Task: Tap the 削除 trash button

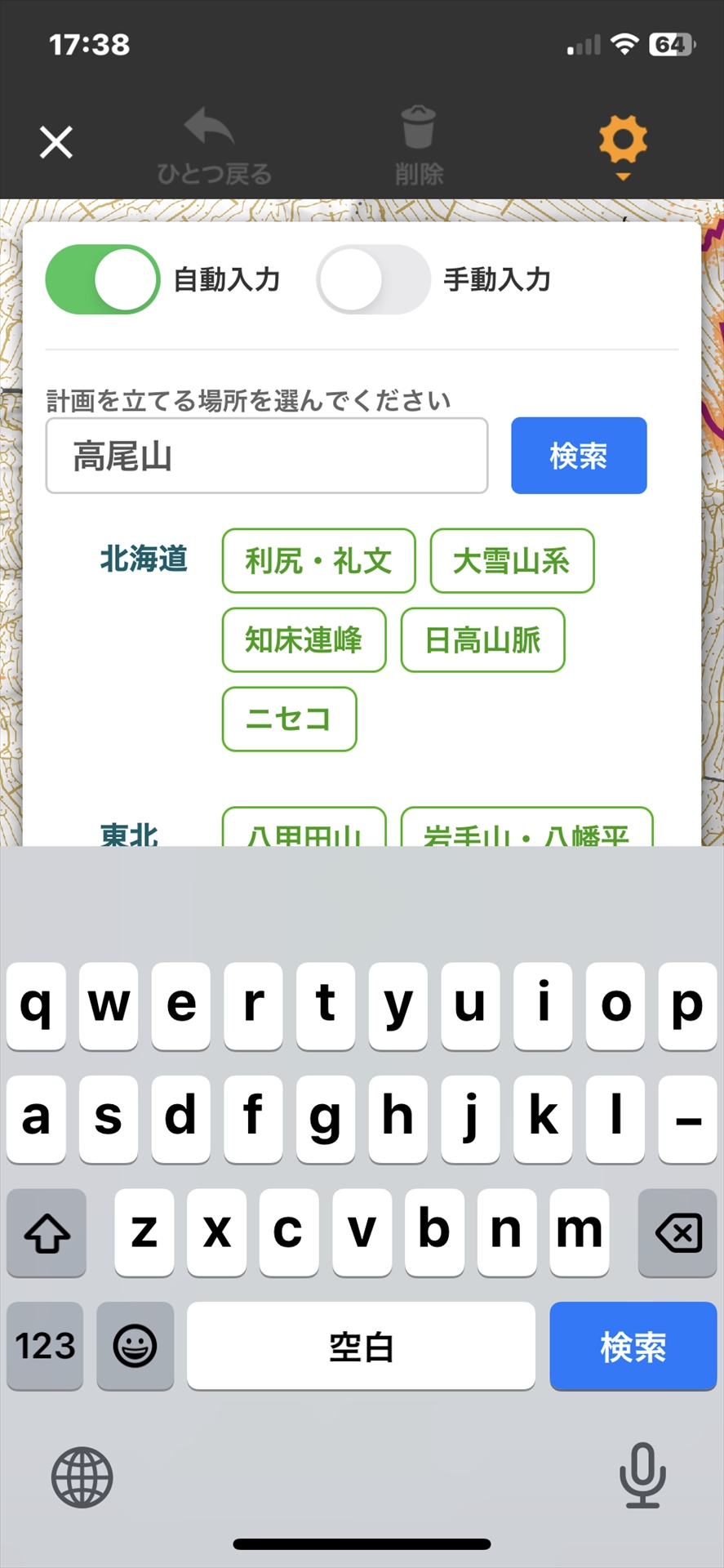Action: click(419, 146)
